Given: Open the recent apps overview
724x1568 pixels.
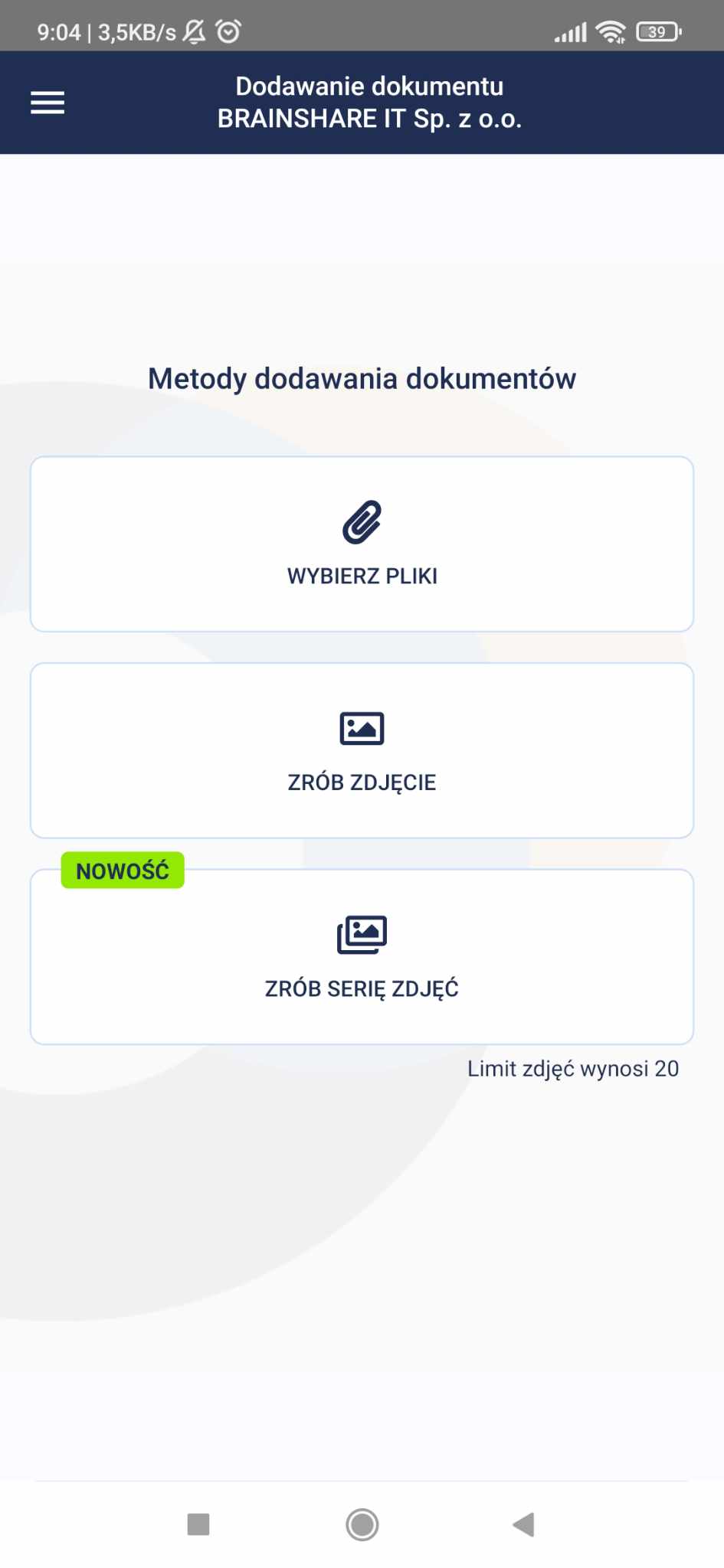Looking at the screenshot, I should click(x=198, y=1524).
